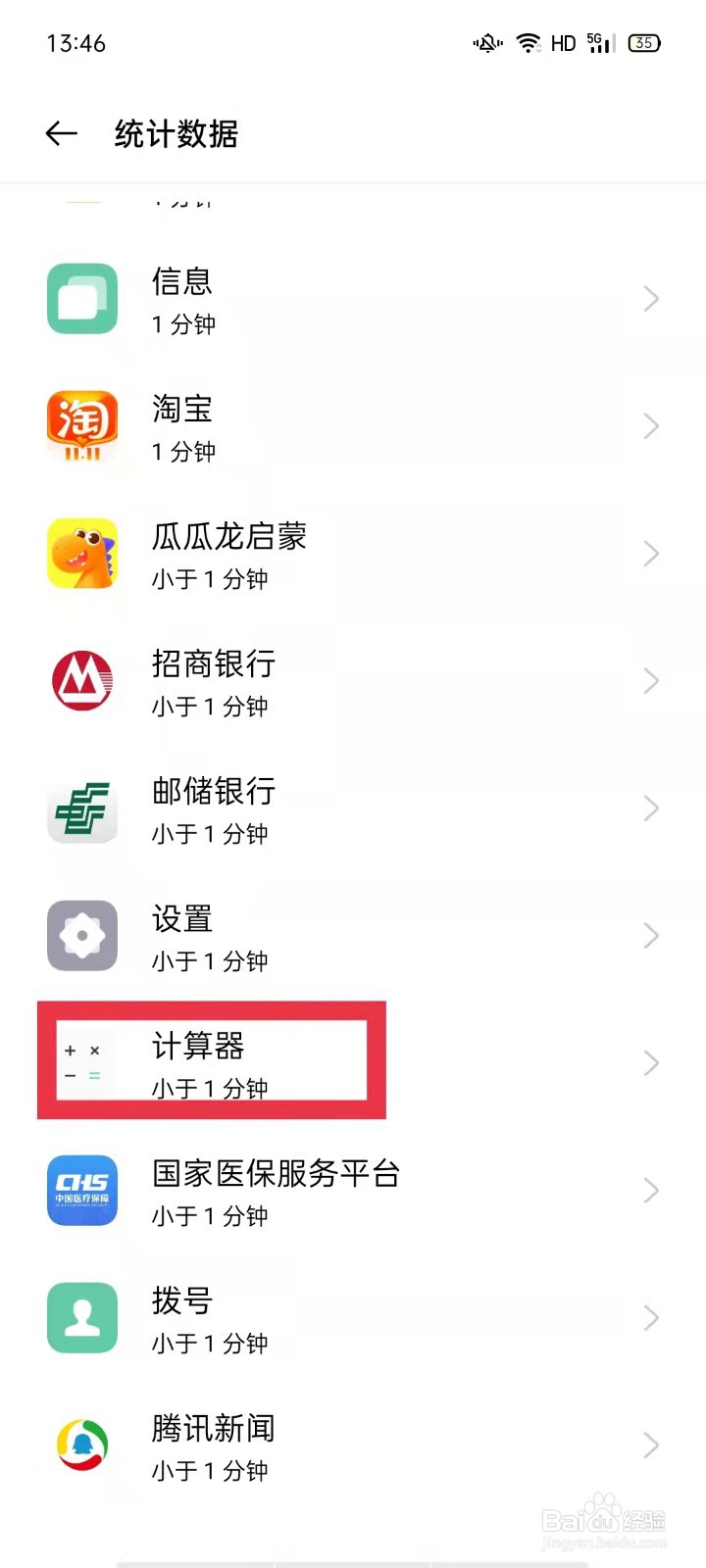Screen dimensions: 706x1568
Task: Expand the 淘宝 usage details chevron
Action: click(x=651, y=426)
